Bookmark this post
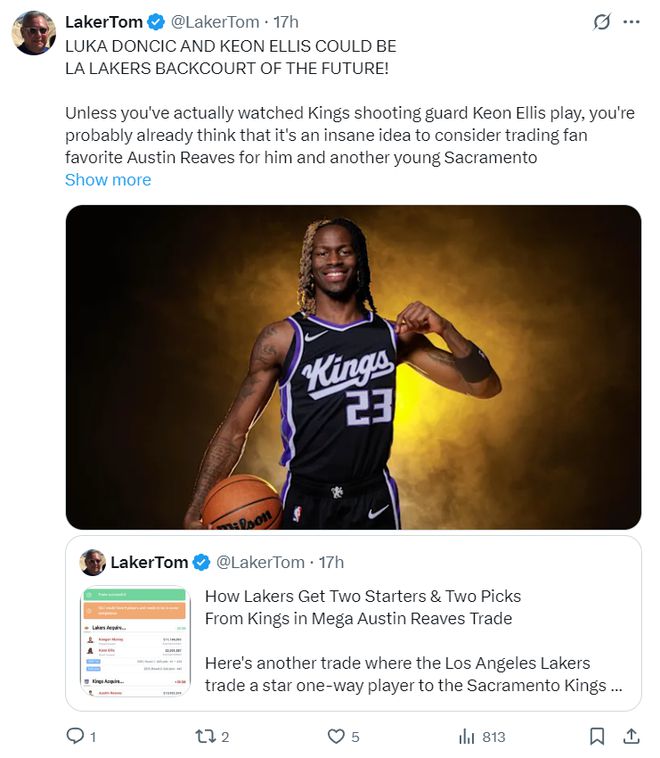 click(596, 737)
